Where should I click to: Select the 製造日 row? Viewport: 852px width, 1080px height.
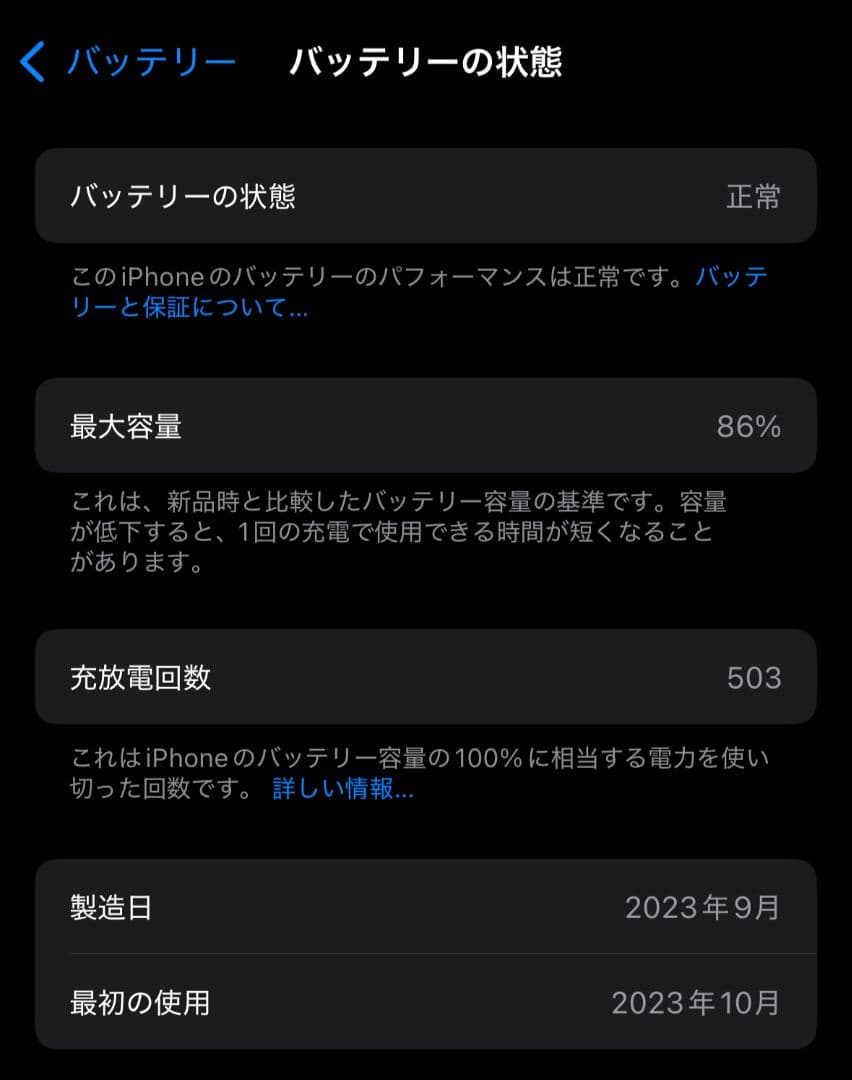(x=426, y=908)
